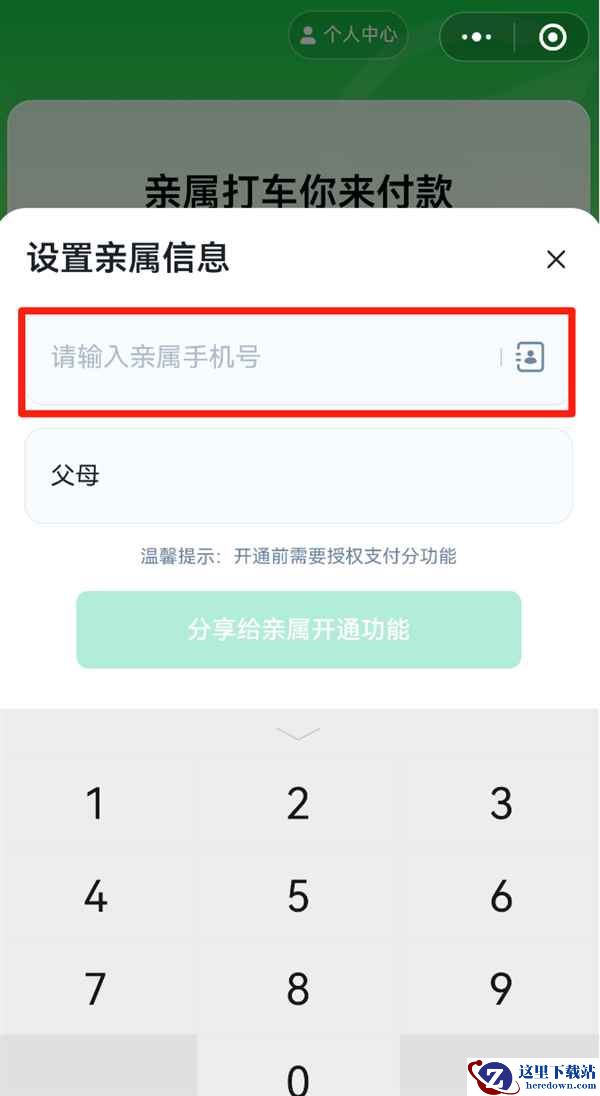Open contacts picker icon in phone field
Image resolution: width=600 pixels, height=1096 pixels.
530,357
